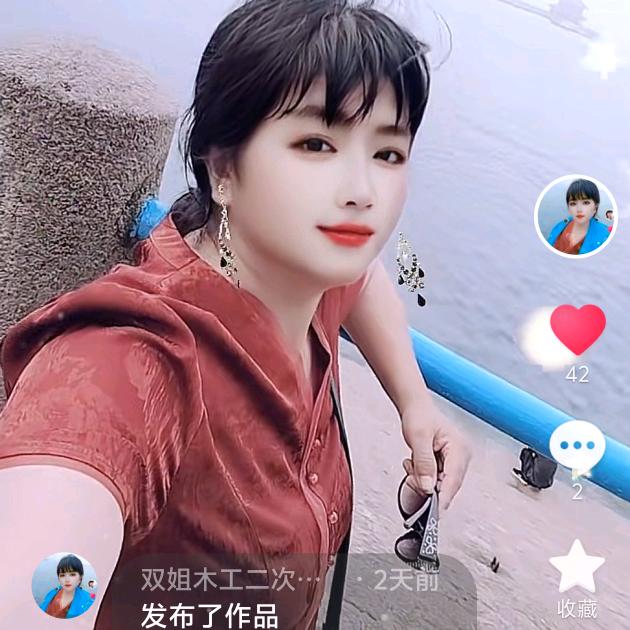Open the comments bubble

coord(577,446)
